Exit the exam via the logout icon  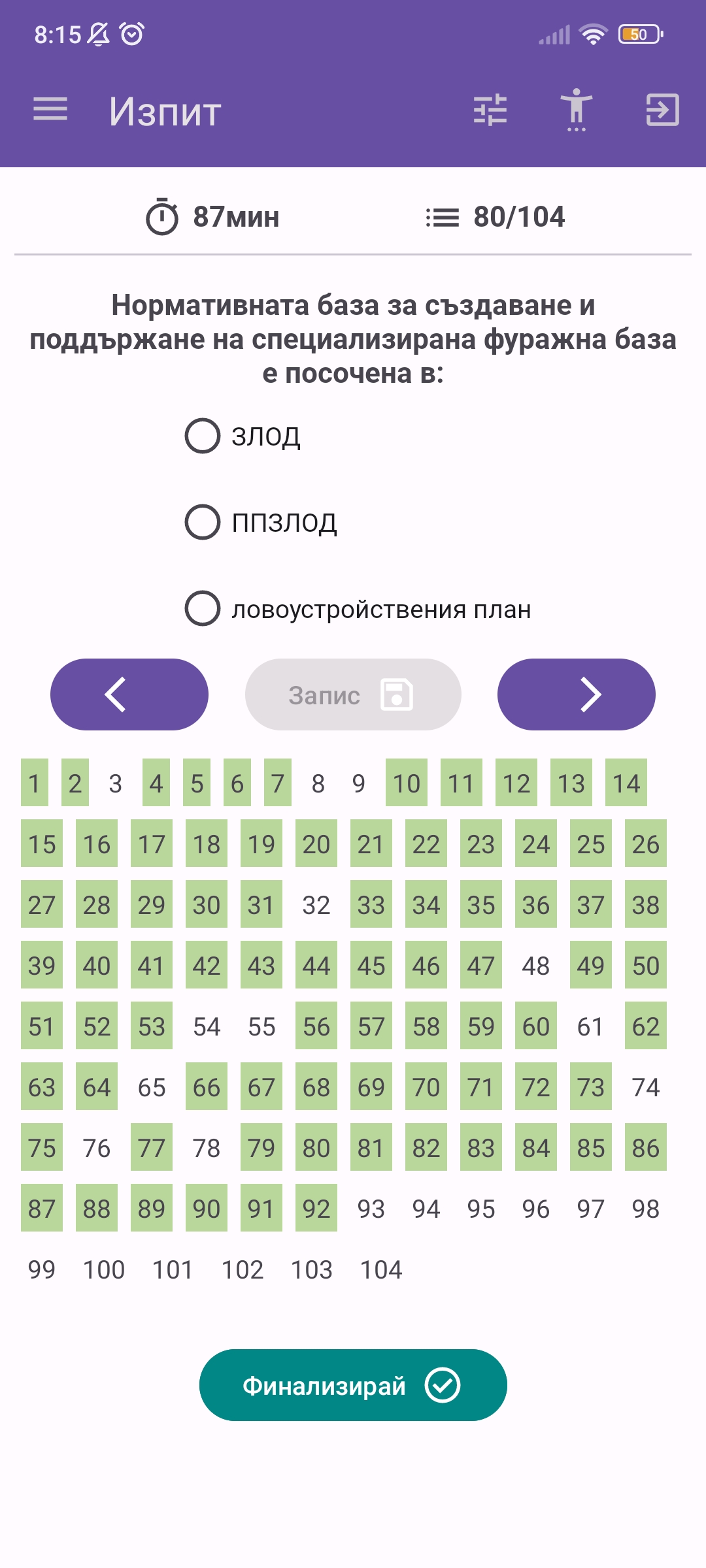pos(662,110)
